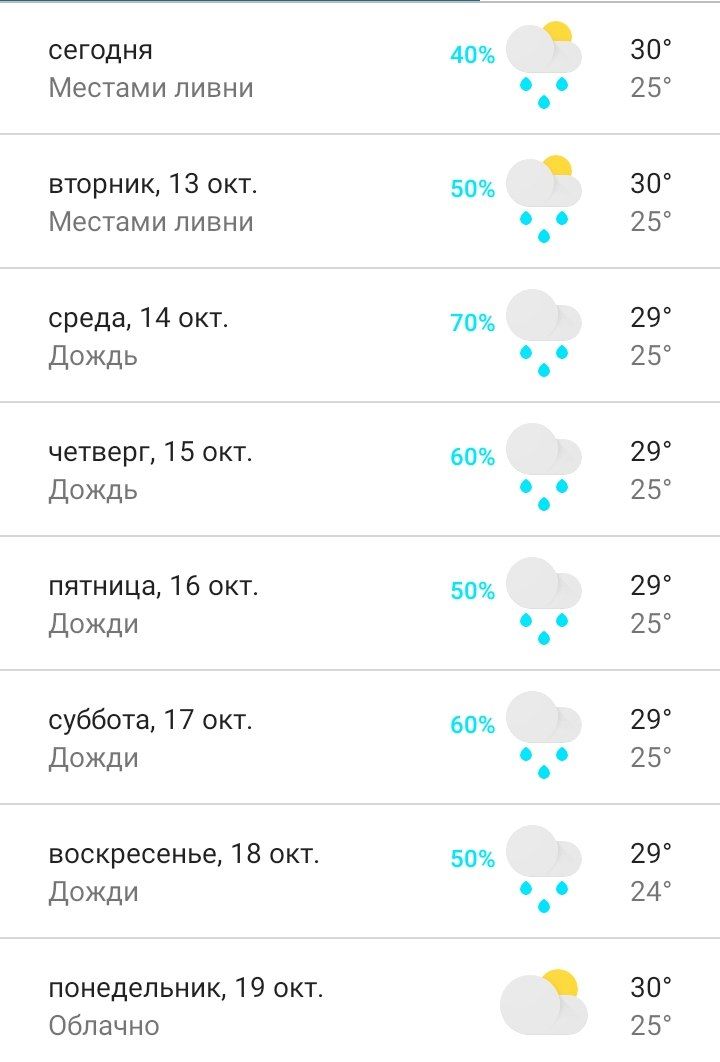Screen dimensions: 720x1062
Task: Open the суббота, 17 окт. forecast row
Action: tap(360, 738)
